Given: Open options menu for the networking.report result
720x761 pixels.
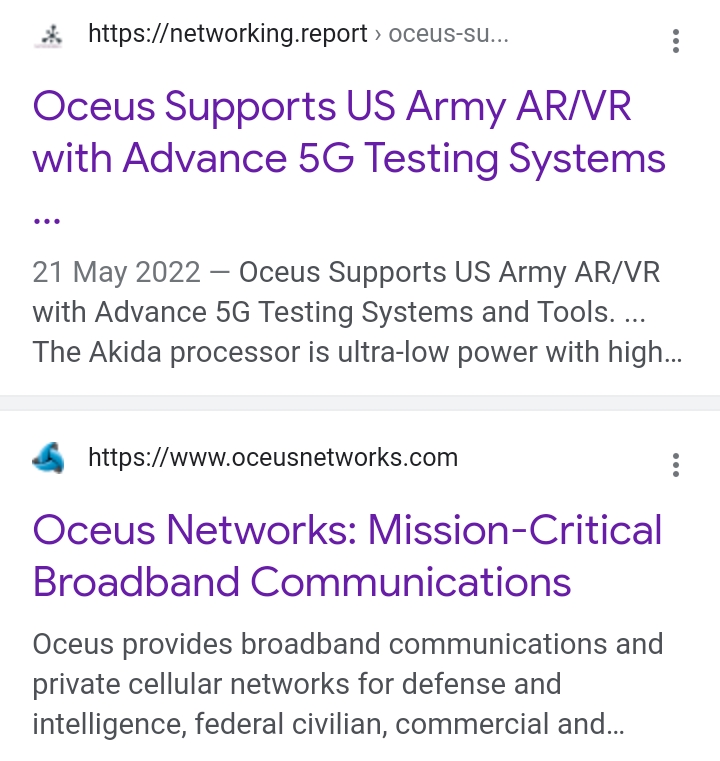Looking at the screenshot, I should pyautogui.click(x=676, y=41).
